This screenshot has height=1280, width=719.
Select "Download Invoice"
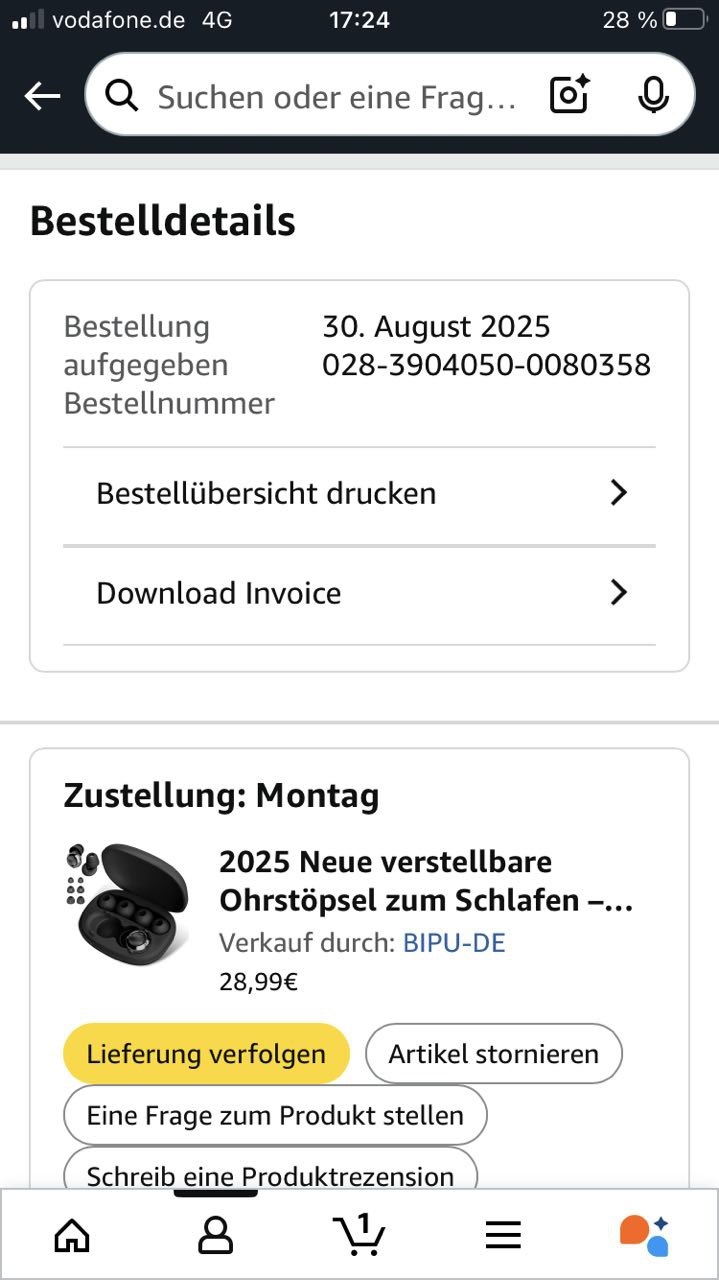click(x=359, y=594)
